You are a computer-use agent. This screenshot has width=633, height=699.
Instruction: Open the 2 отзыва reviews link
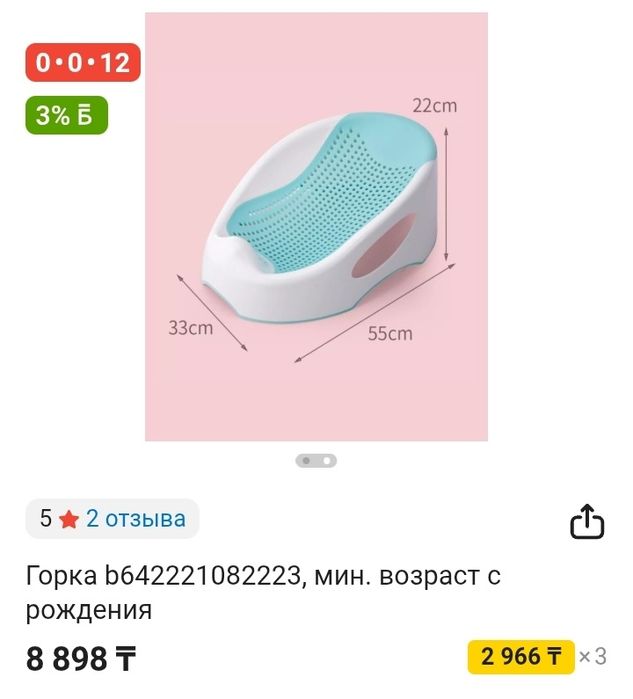[135, 519]
